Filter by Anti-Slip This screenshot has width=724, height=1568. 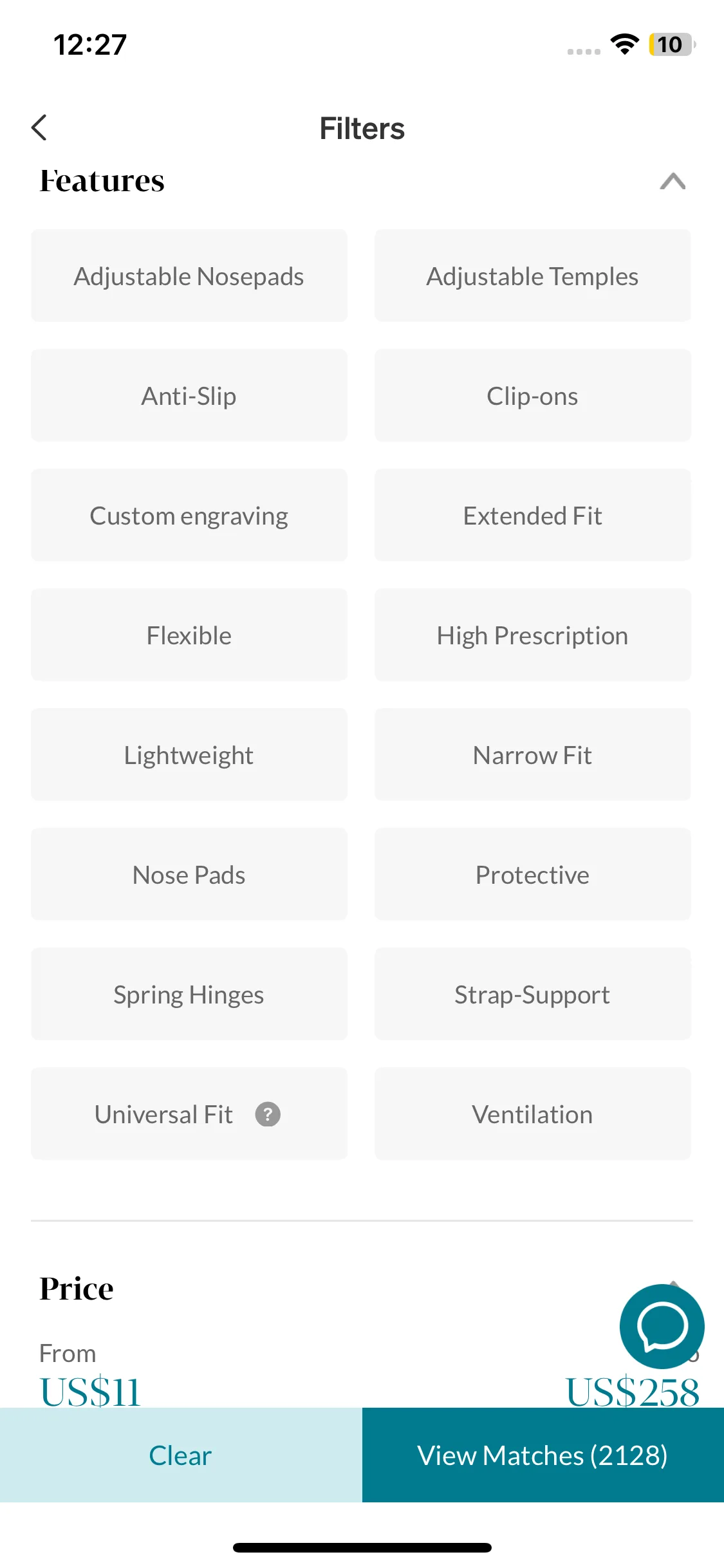(x=189, y=396)
